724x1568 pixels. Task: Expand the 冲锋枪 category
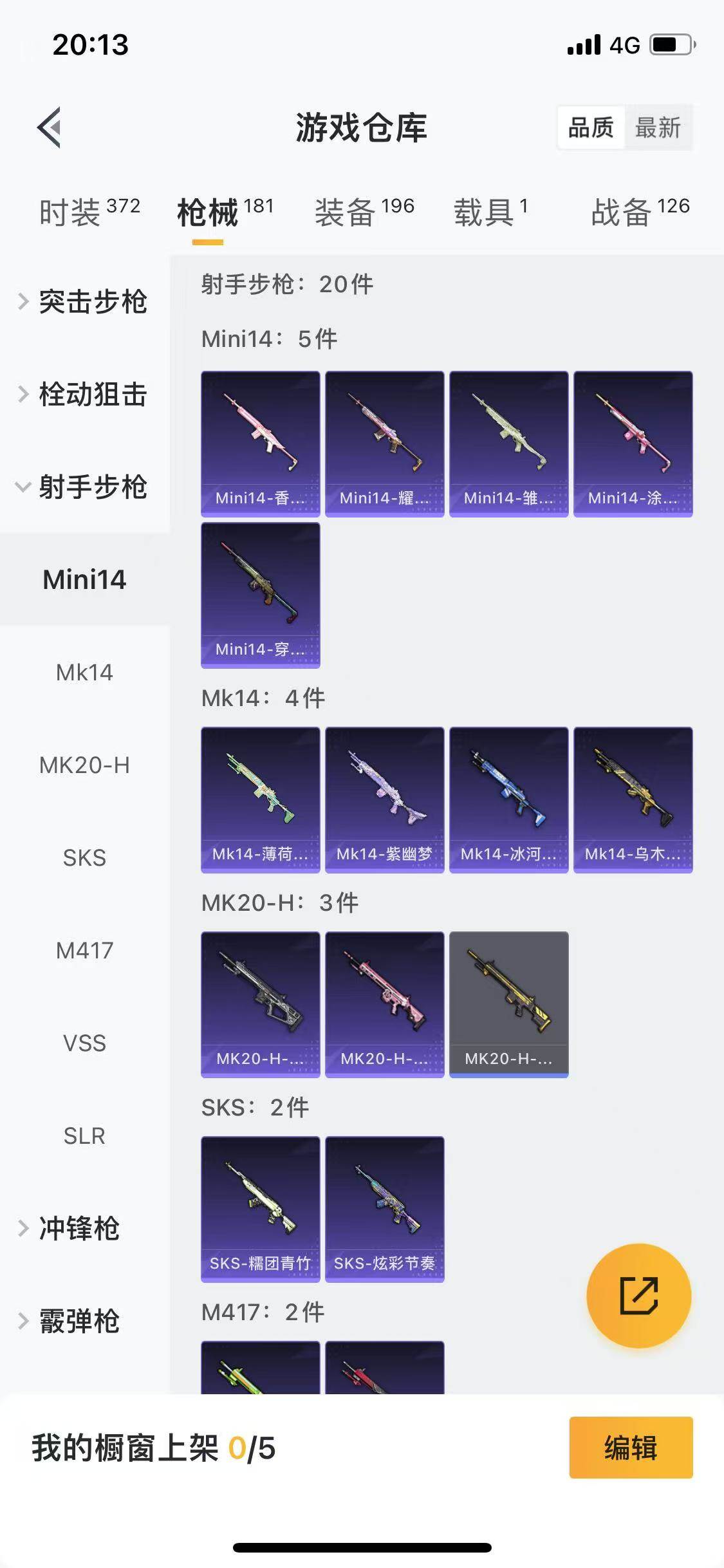coord(71,1228)
